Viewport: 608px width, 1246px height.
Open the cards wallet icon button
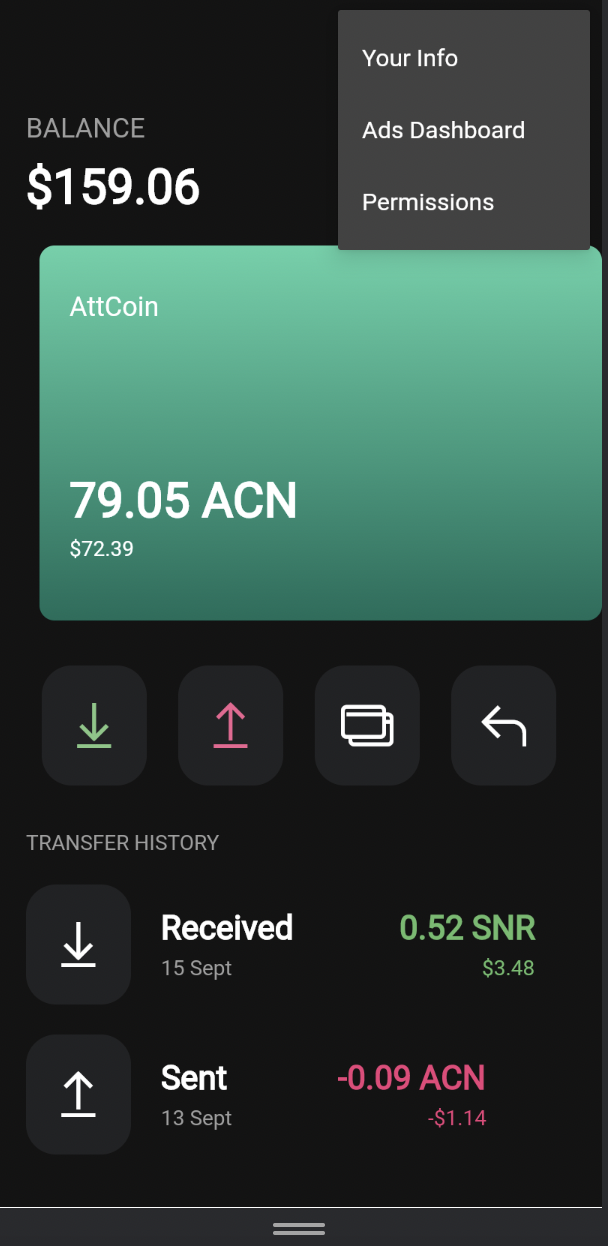click(x=367, y=725)
